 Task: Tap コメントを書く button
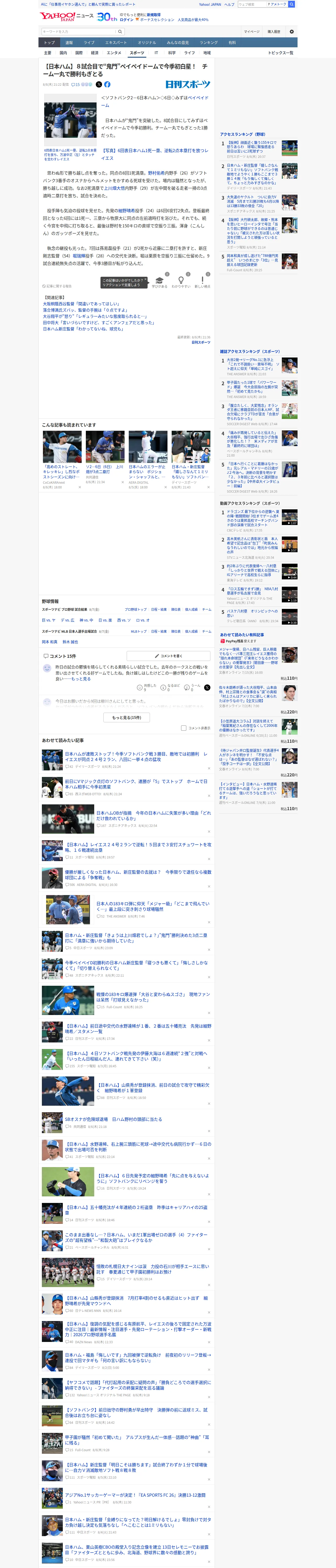pyautogui.click(x=168, y=656)
